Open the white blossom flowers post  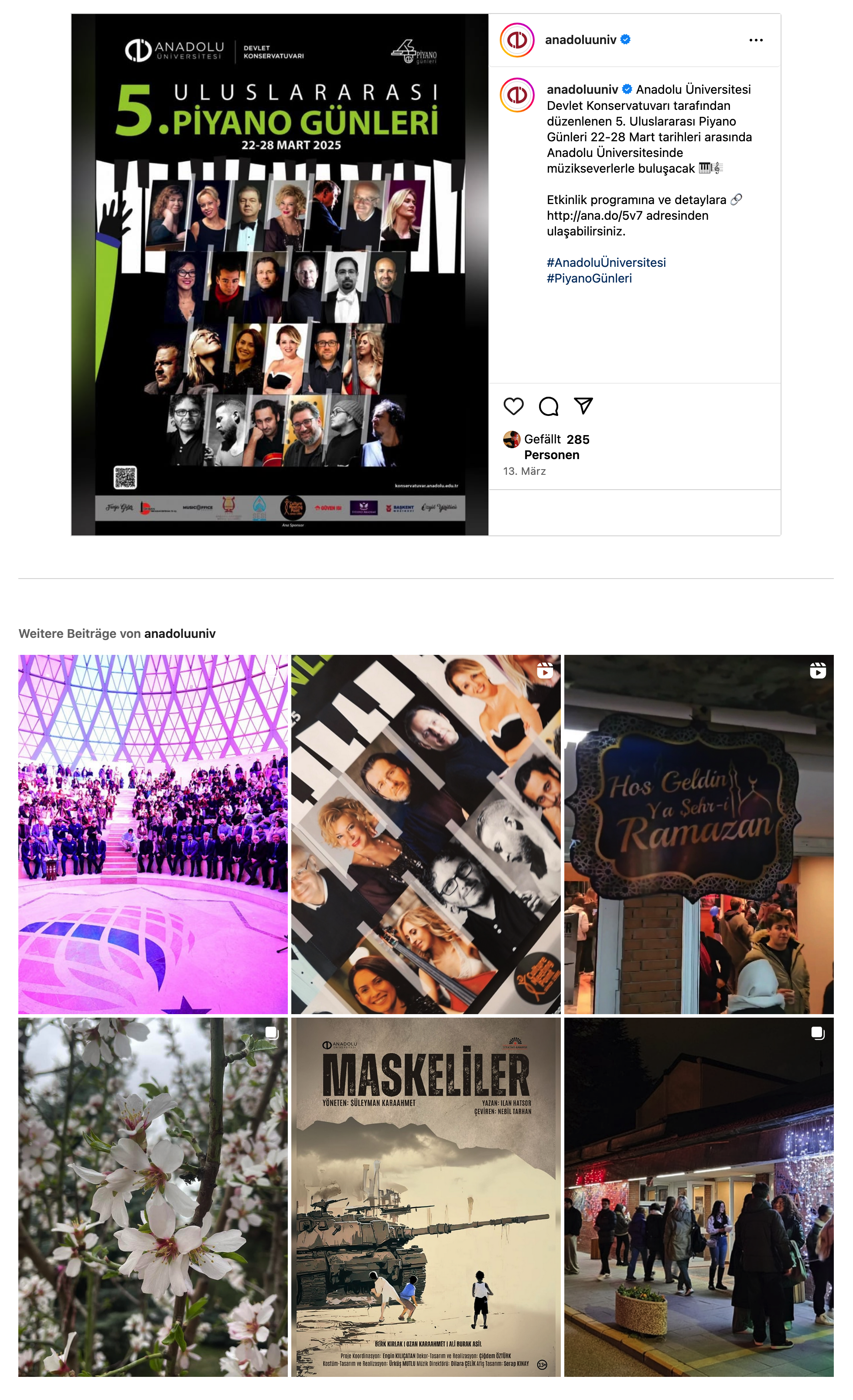click(153, 1197)
